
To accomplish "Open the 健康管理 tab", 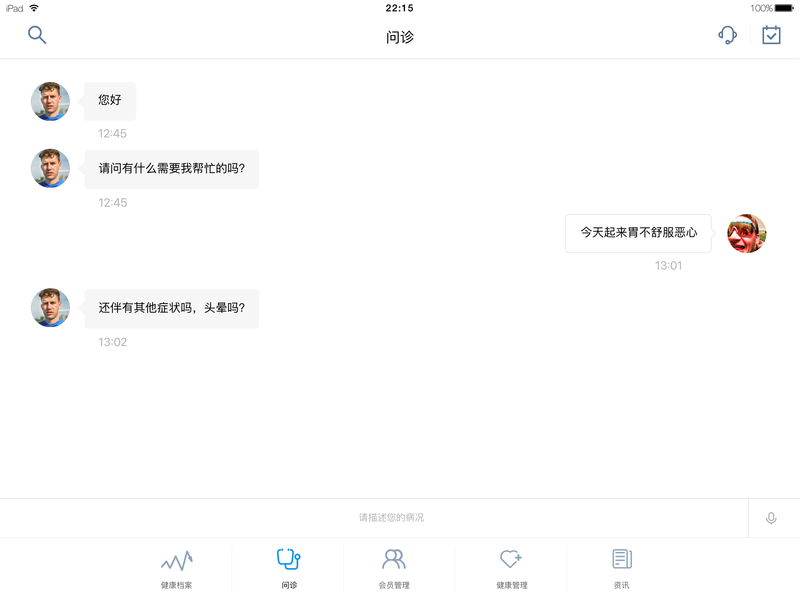I will coord(511,568).
